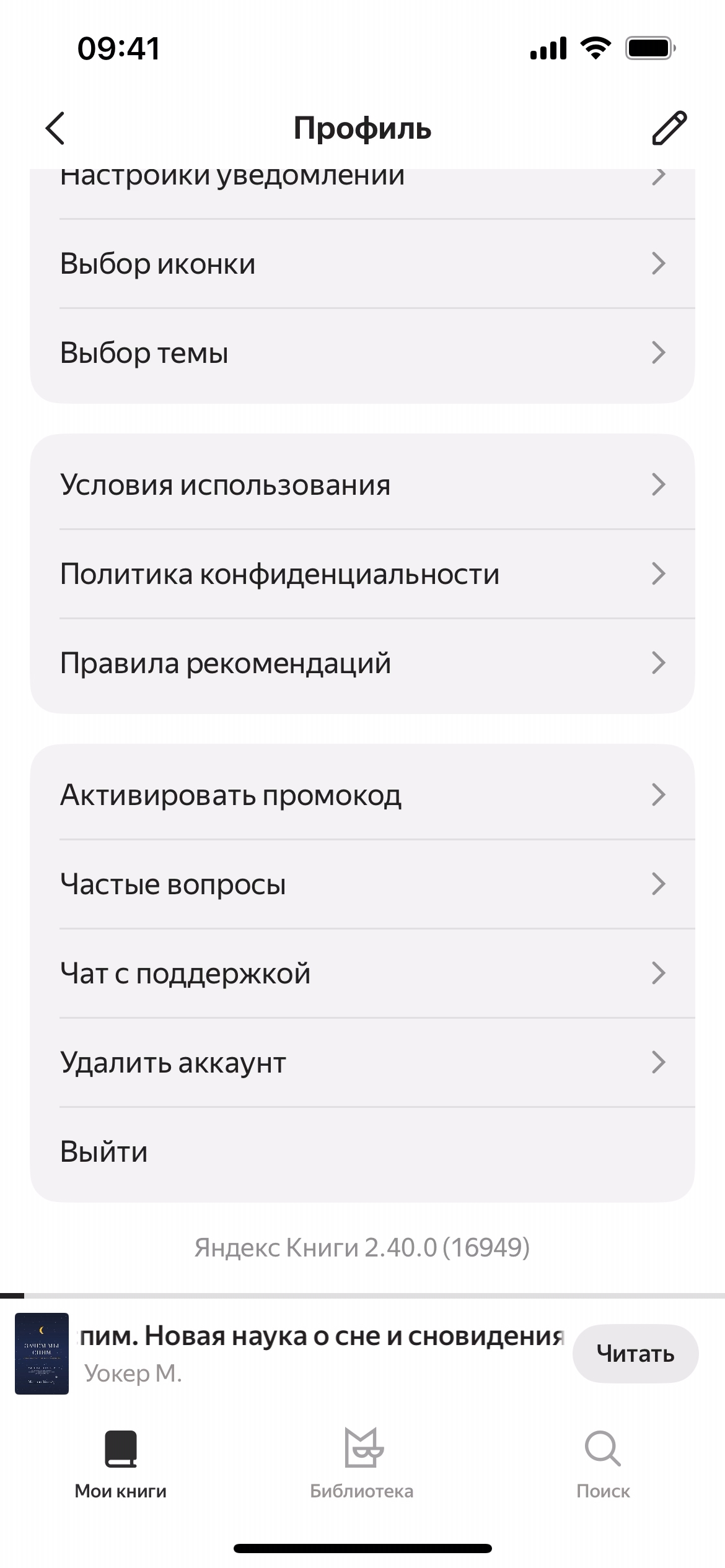The height and width of the screenshot is (1568, 725).
Task: Select Активировать промокод
Action: coord(362,795)
